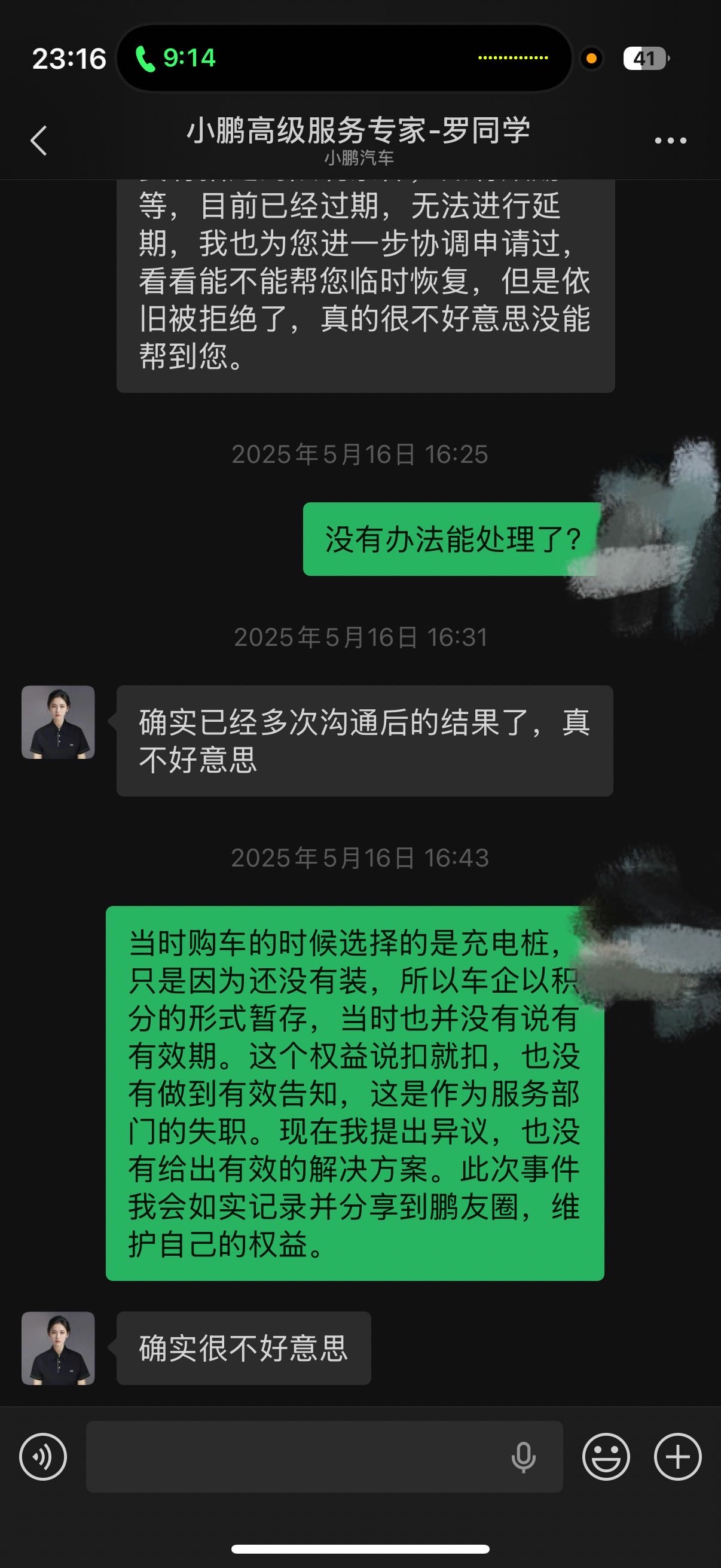The width and height of the screenshot is (721, 1568).
Task: Return to the ongoing call indicator
Action: 175,59
